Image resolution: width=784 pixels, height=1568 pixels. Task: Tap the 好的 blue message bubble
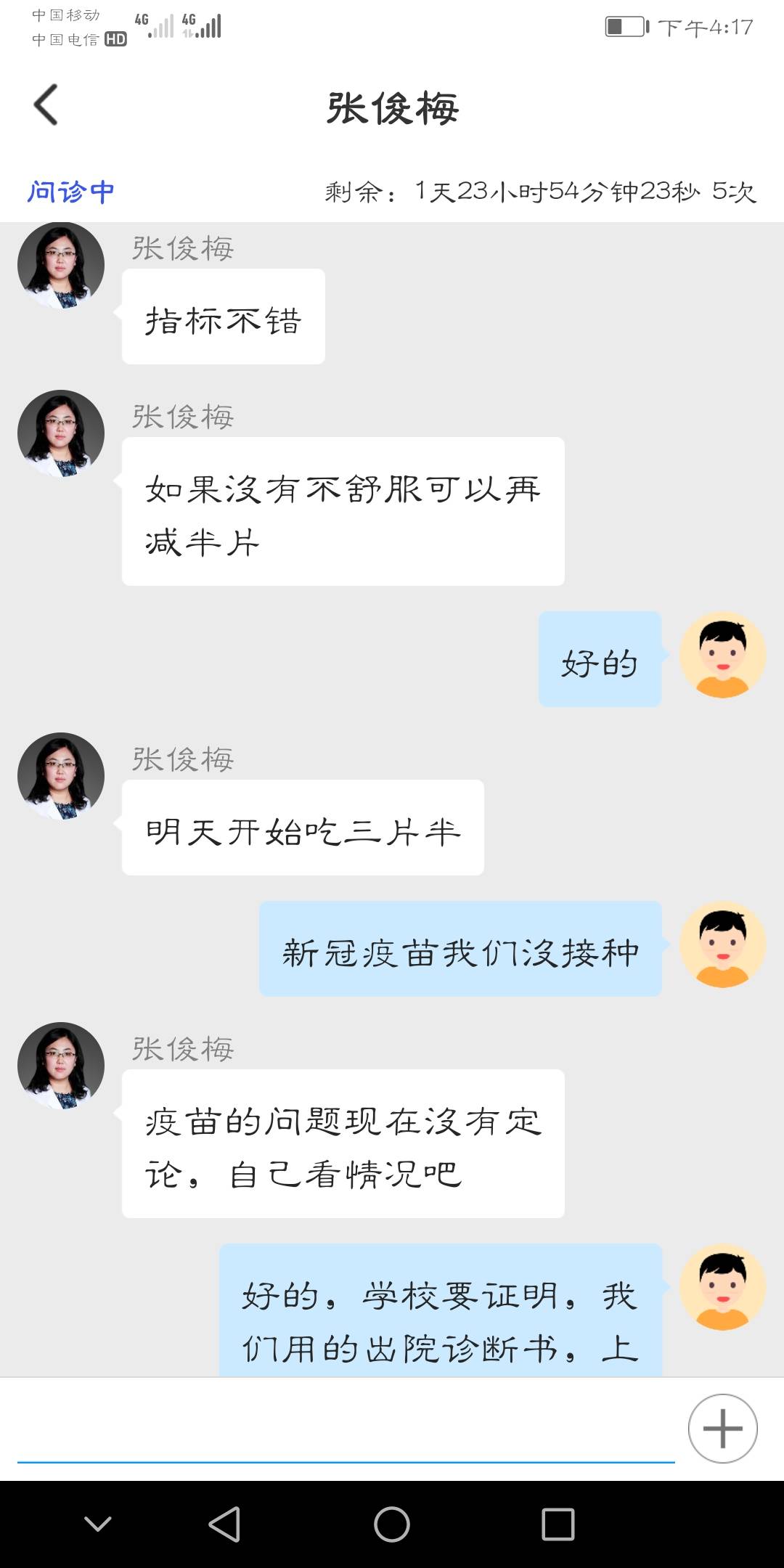[x=600, y=661]
